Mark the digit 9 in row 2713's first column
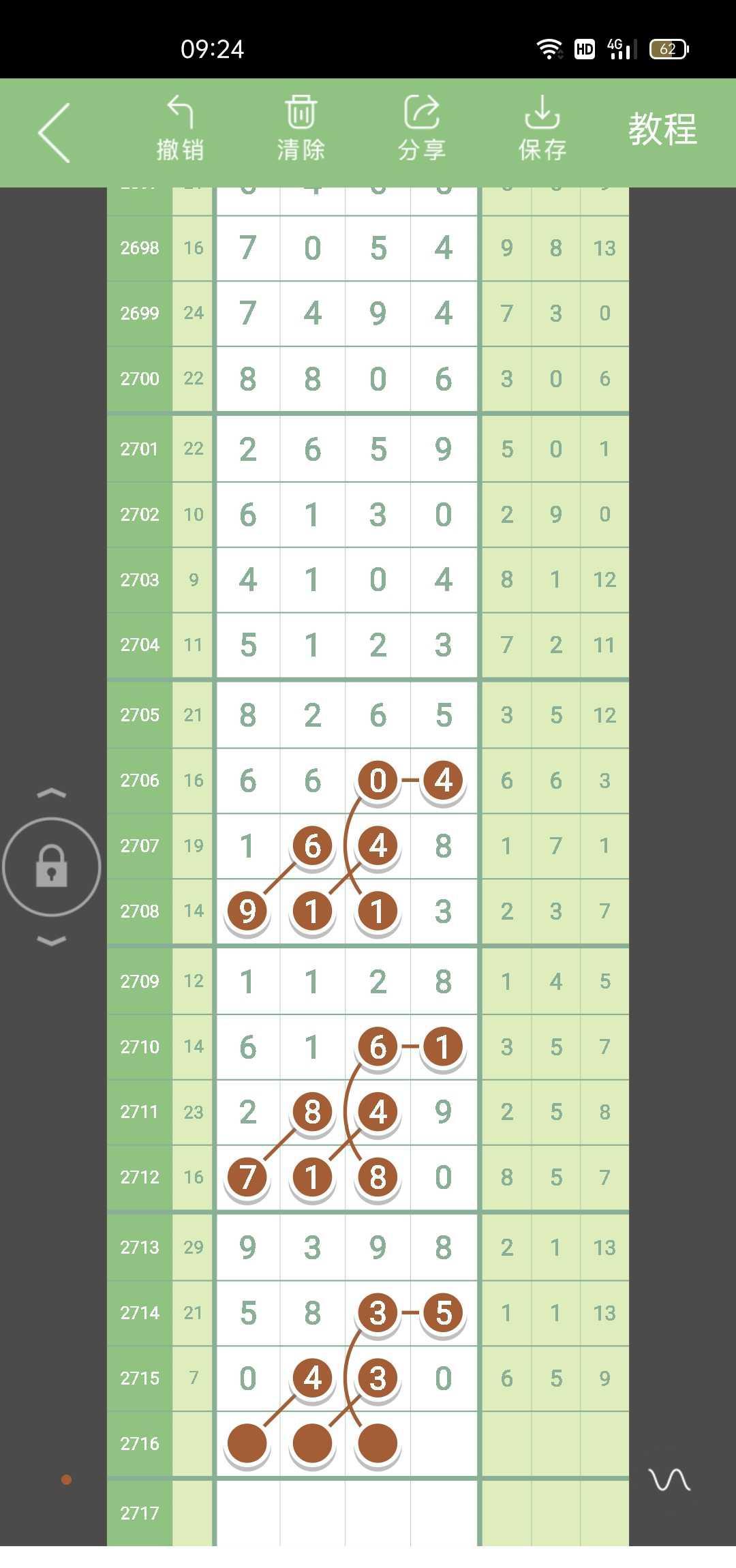The image size is (736, 1568). [247, 1248]
